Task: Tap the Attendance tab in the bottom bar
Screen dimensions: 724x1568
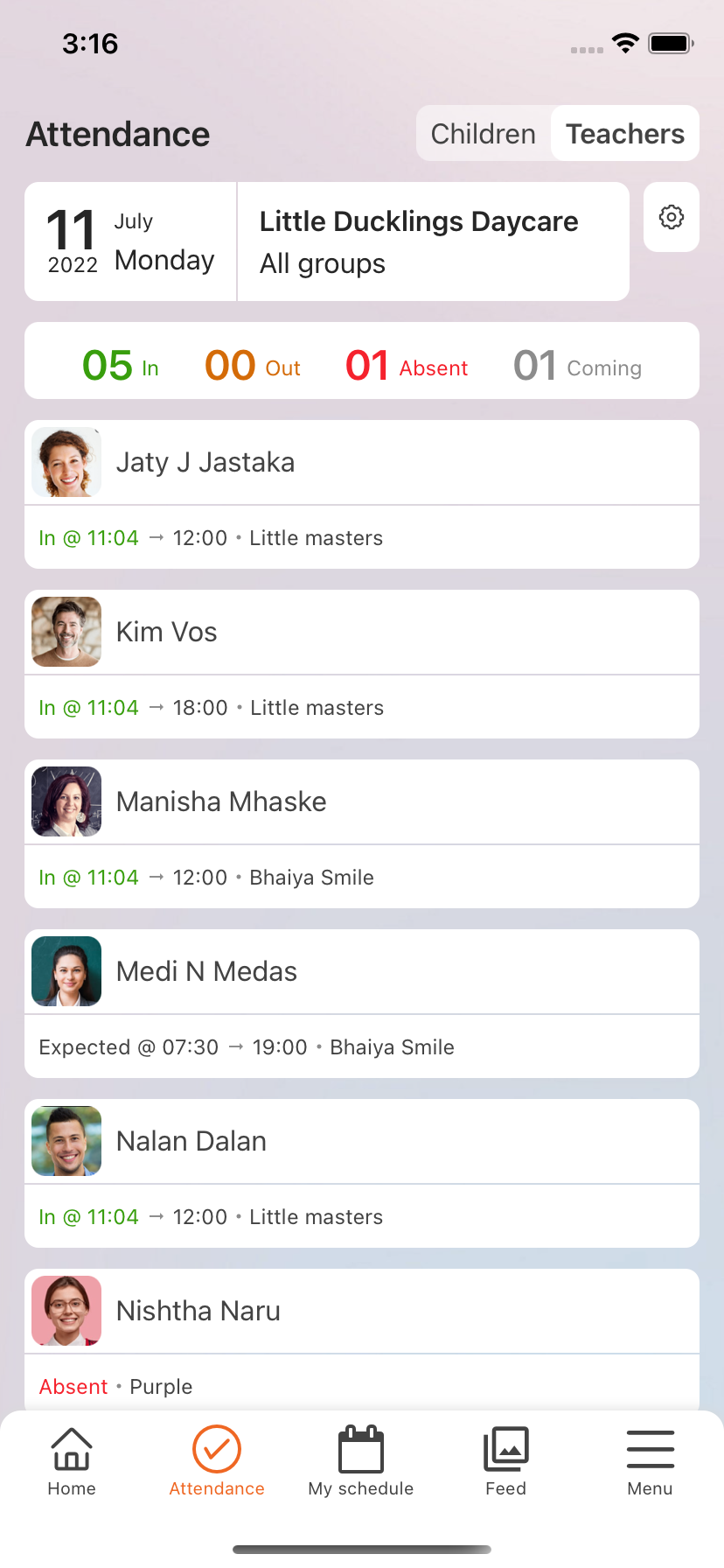Action: pyautogui.click(x=217, y=1461)
